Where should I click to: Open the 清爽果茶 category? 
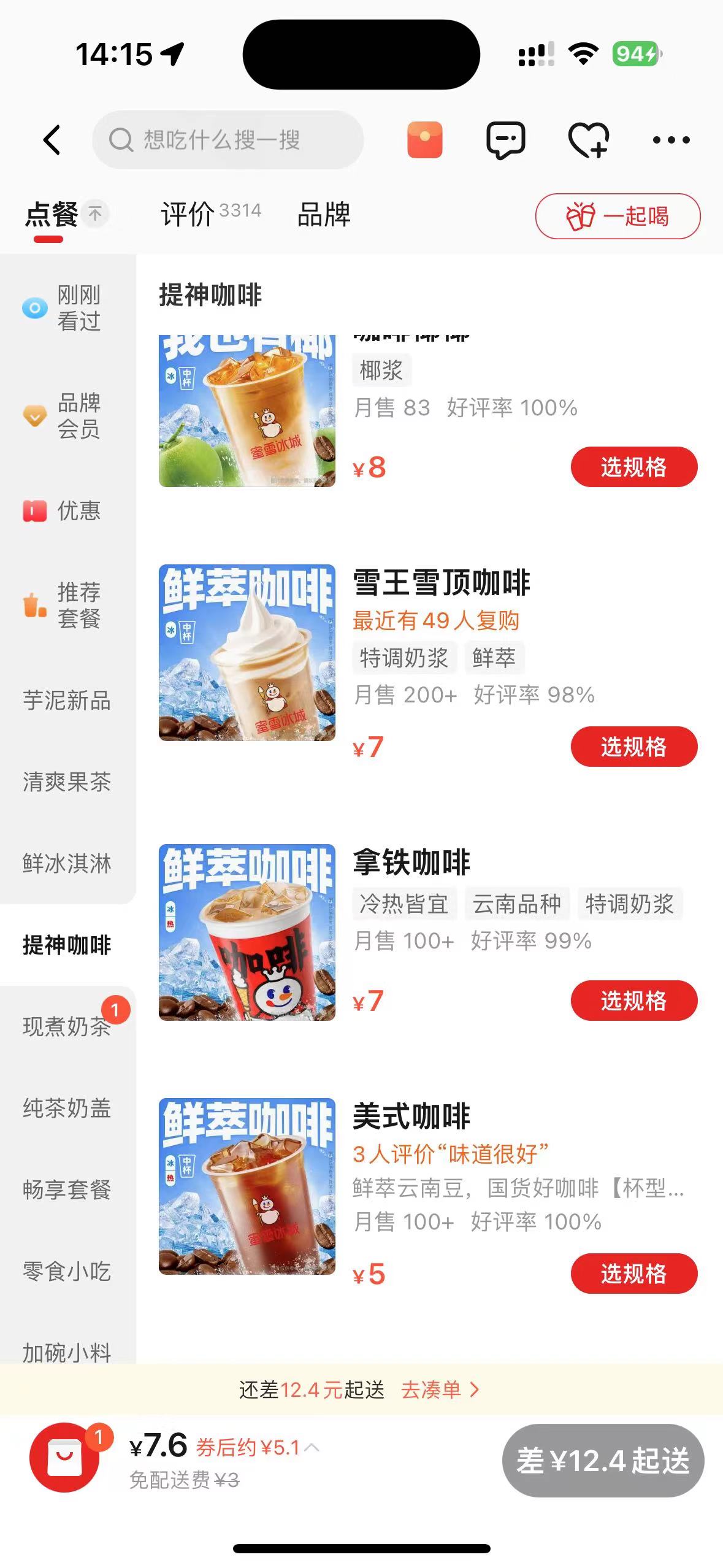pos(67,782)
